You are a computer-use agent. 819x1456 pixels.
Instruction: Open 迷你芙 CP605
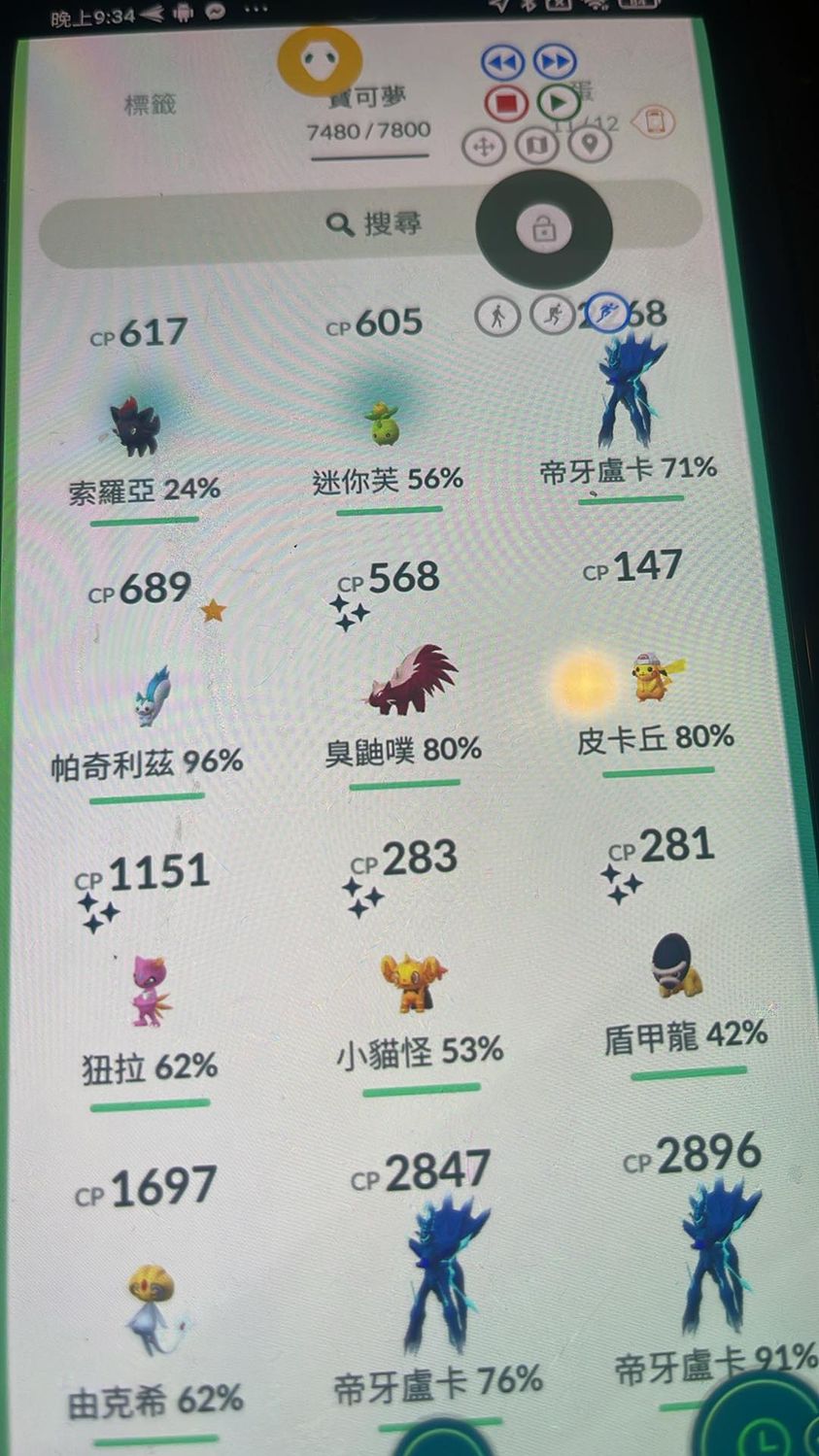383,423
